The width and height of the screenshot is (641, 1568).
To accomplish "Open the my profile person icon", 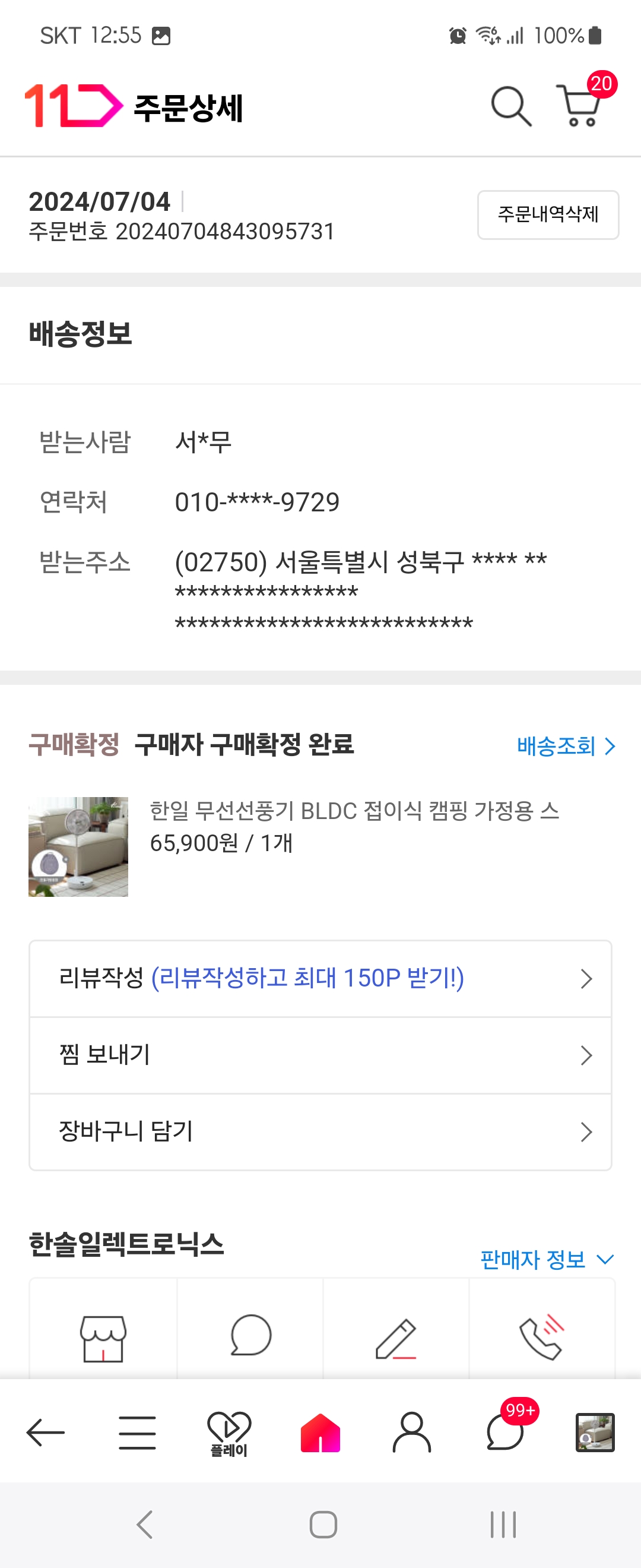I will pos(412,1432).
